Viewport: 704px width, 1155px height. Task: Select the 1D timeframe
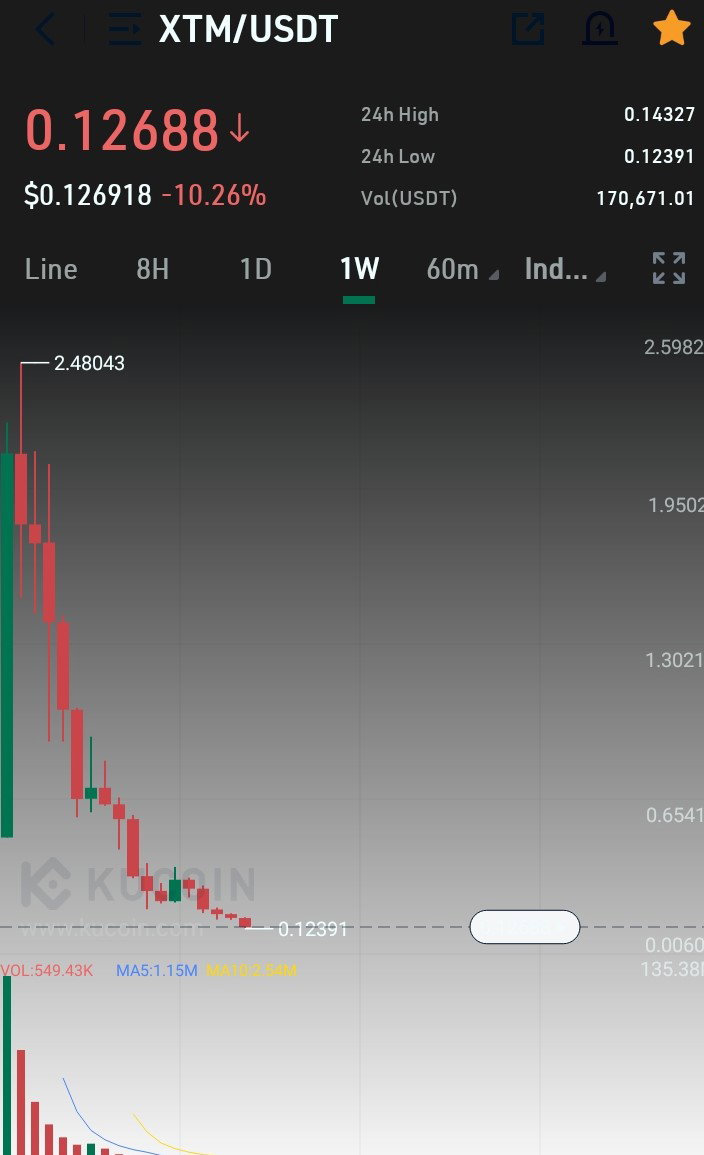tap(256, 270)
